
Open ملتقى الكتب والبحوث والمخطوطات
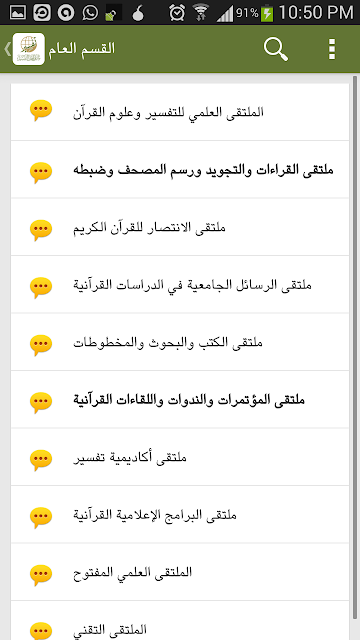click(x=180, y=342)
